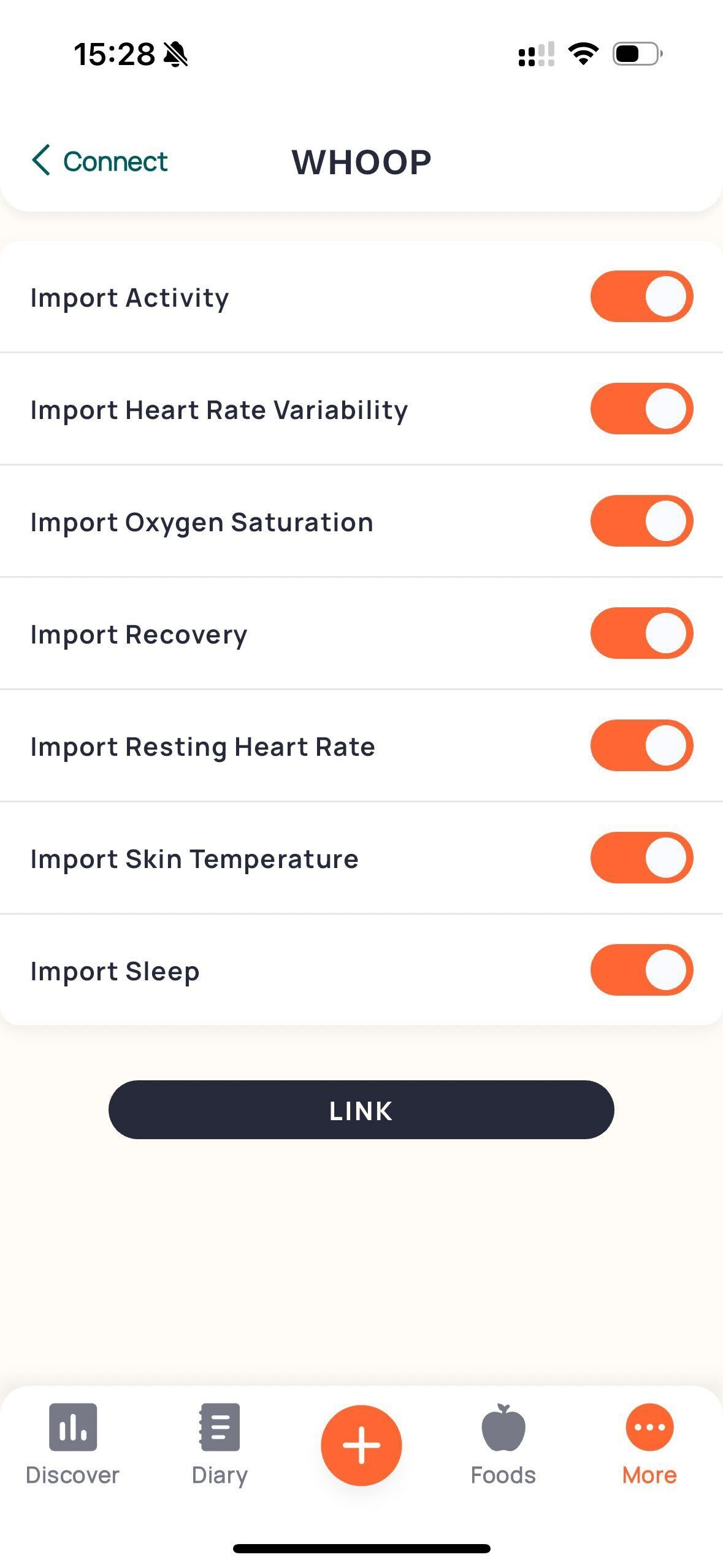This screenshot has height=1568, width=723.
Task: Go back to the Connect screen
Action: [99, 161]
